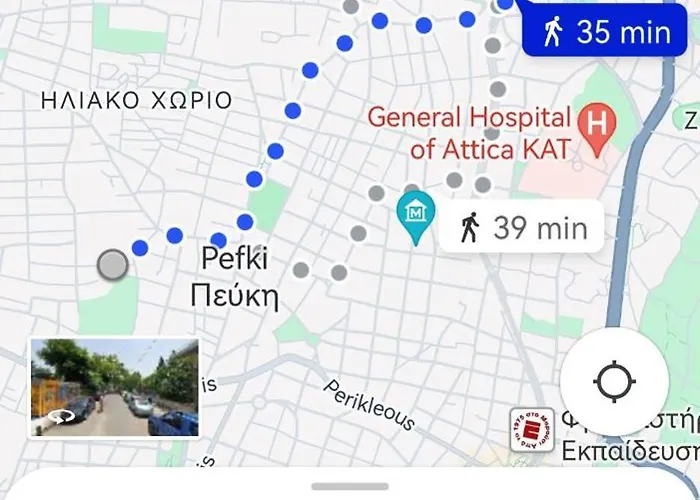Image resolution: width=700 pixels, height=500 pixels.
Task: Tap the gray starting point marker
Action: (113, 265)
